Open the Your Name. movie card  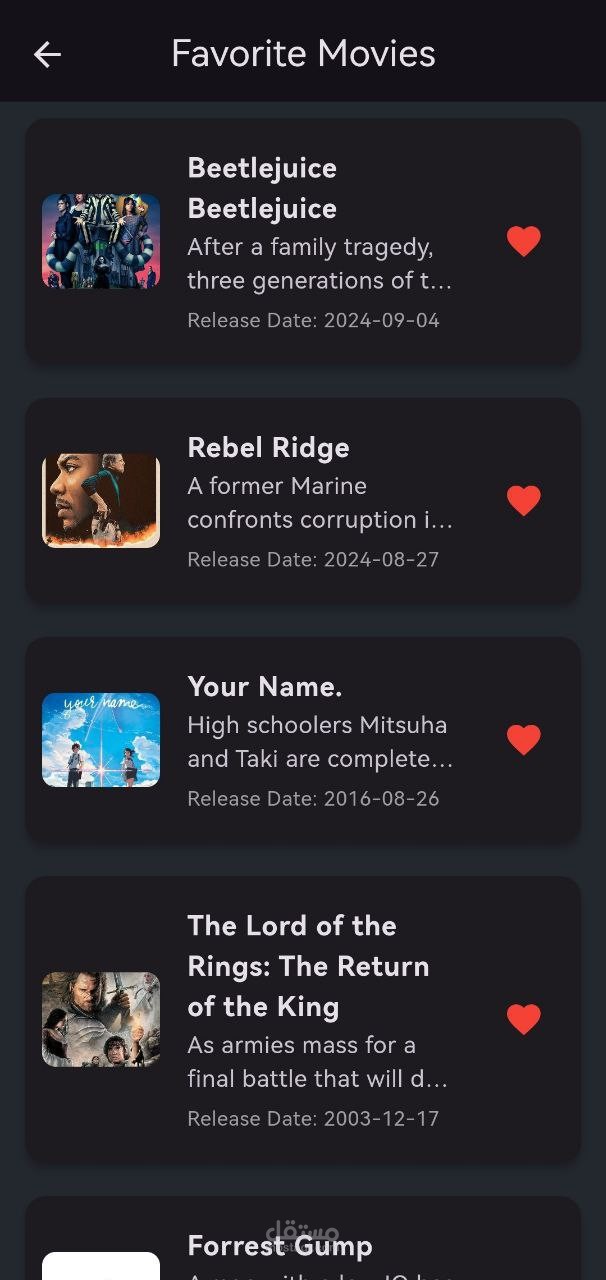coord(300,740)
